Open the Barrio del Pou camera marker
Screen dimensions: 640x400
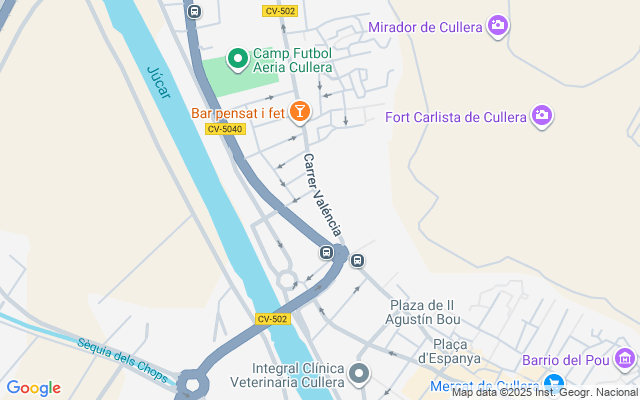click(625, 358)
